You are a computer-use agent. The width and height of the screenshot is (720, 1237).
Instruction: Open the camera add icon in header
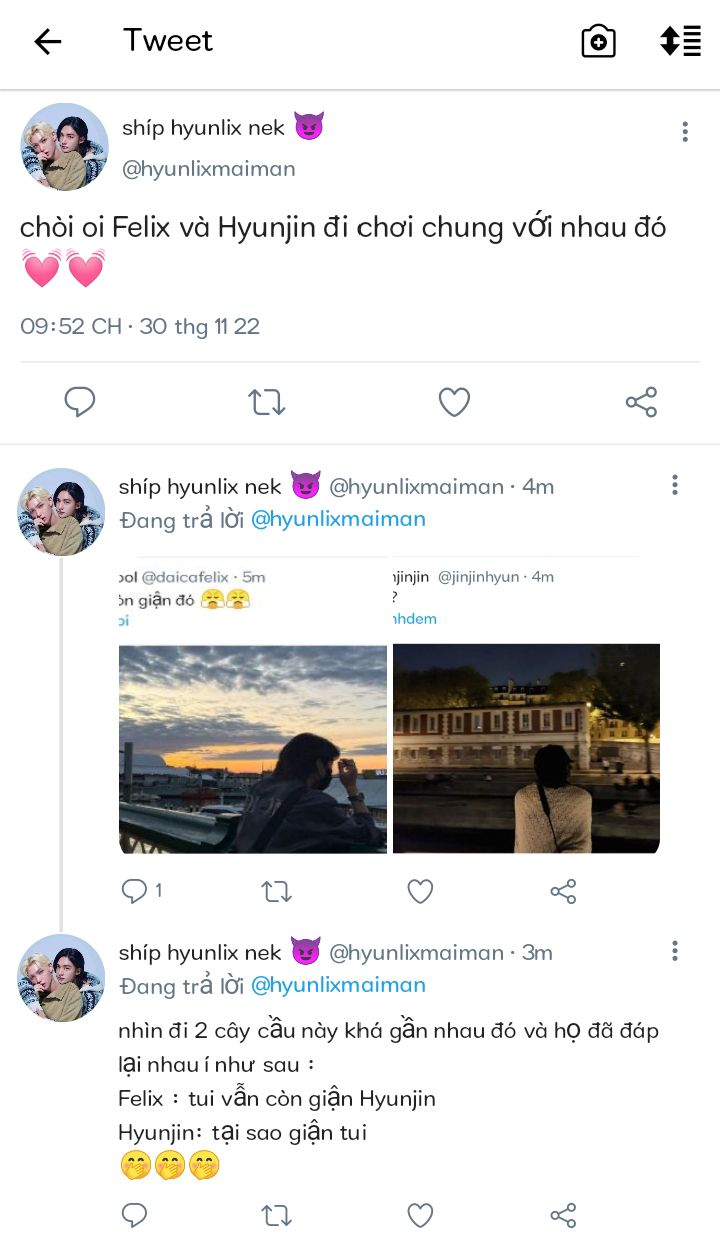pos(598,41)
